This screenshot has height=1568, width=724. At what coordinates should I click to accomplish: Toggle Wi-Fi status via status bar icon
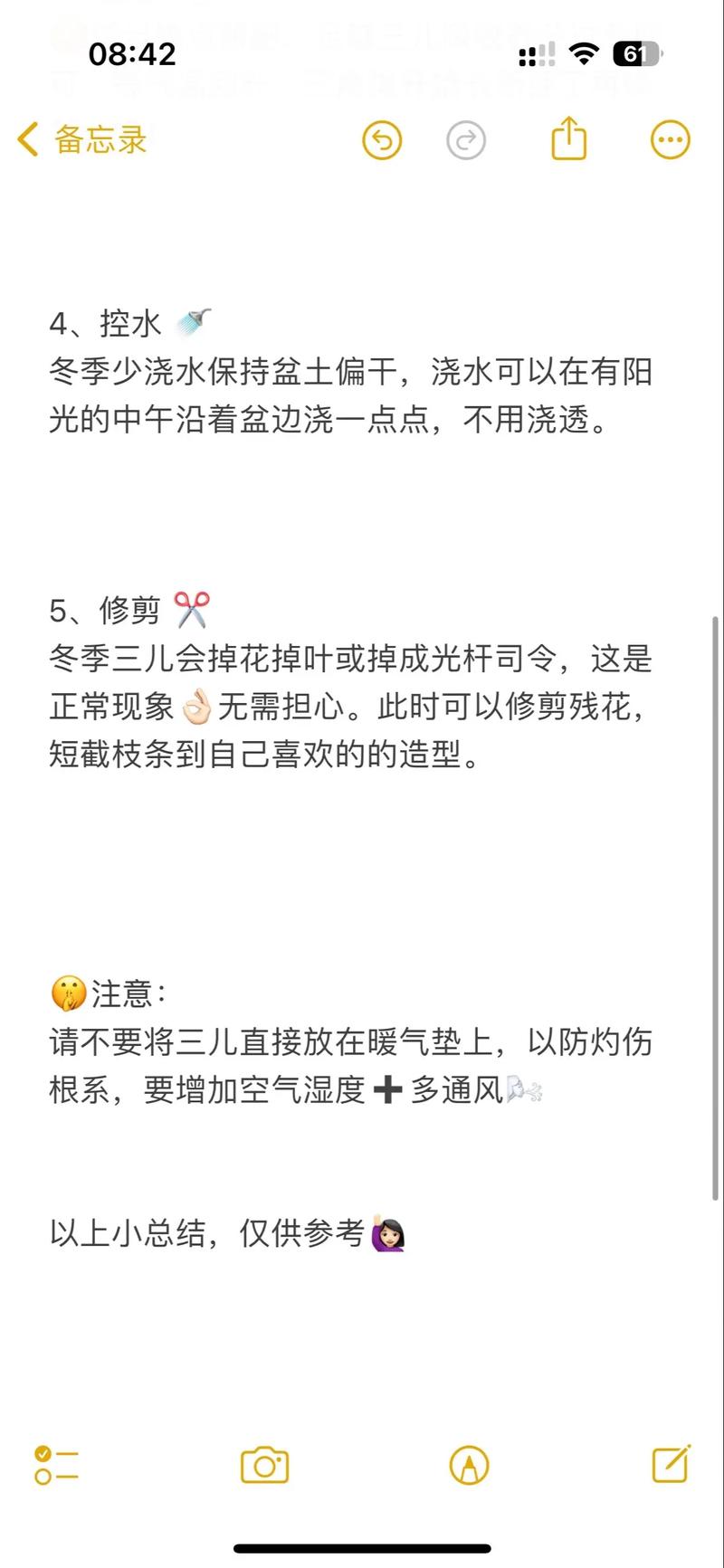point(584,54)
